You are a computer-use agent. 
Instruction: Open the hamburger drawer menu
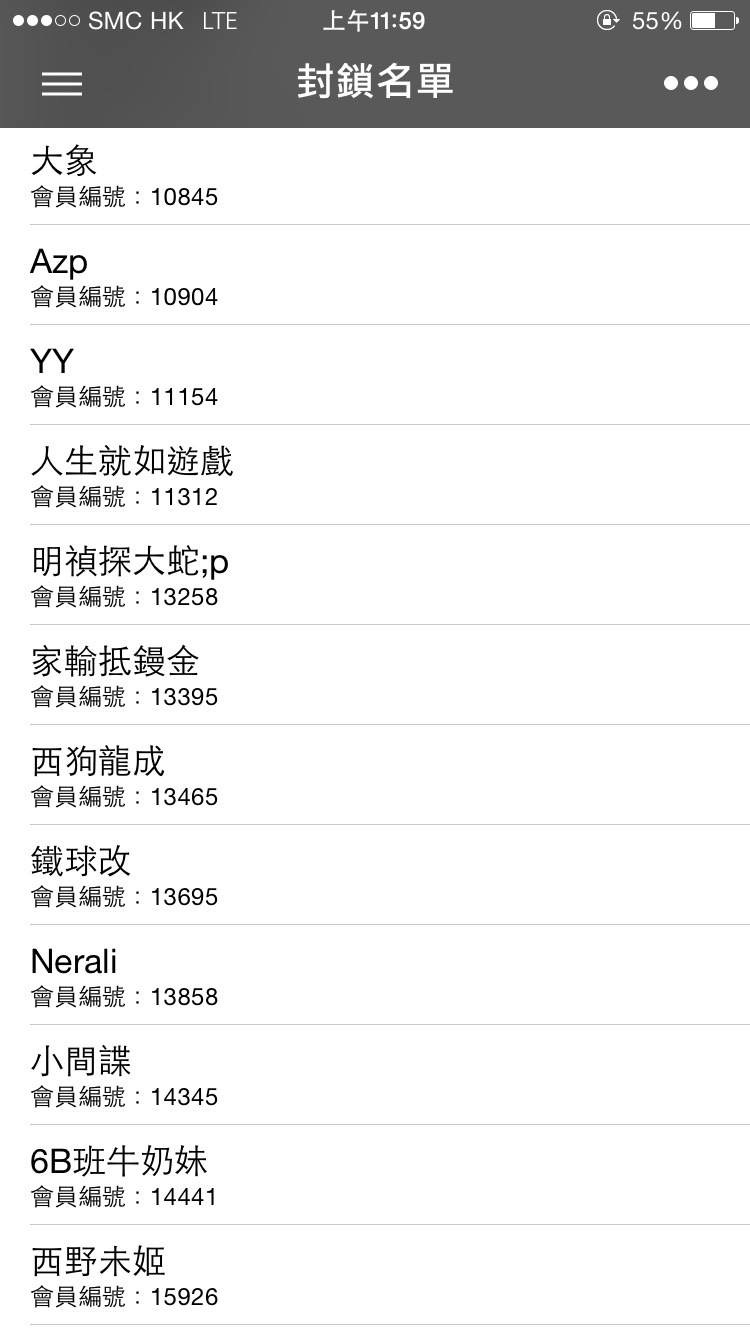tap(62, 83)
